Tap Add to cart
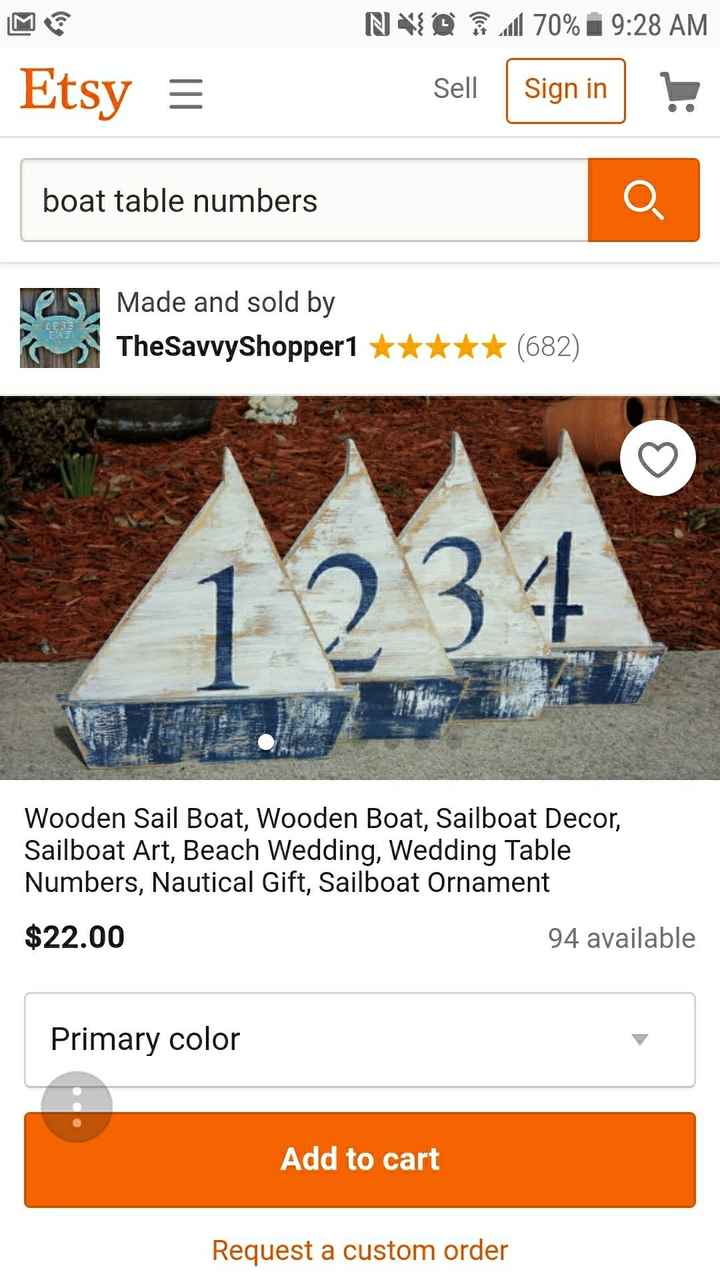Viewport: 720px width, 1280px height. (x=360, y=1159)
